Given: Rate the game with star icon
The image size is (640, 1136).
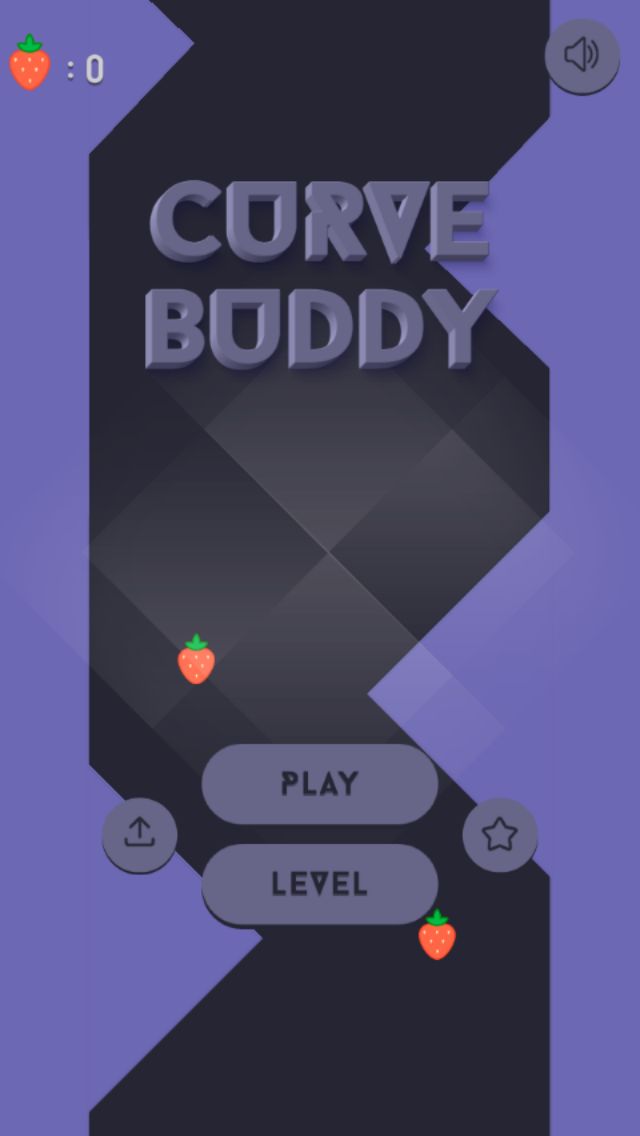Looking at the screenshot, I should tap(499, 834).
